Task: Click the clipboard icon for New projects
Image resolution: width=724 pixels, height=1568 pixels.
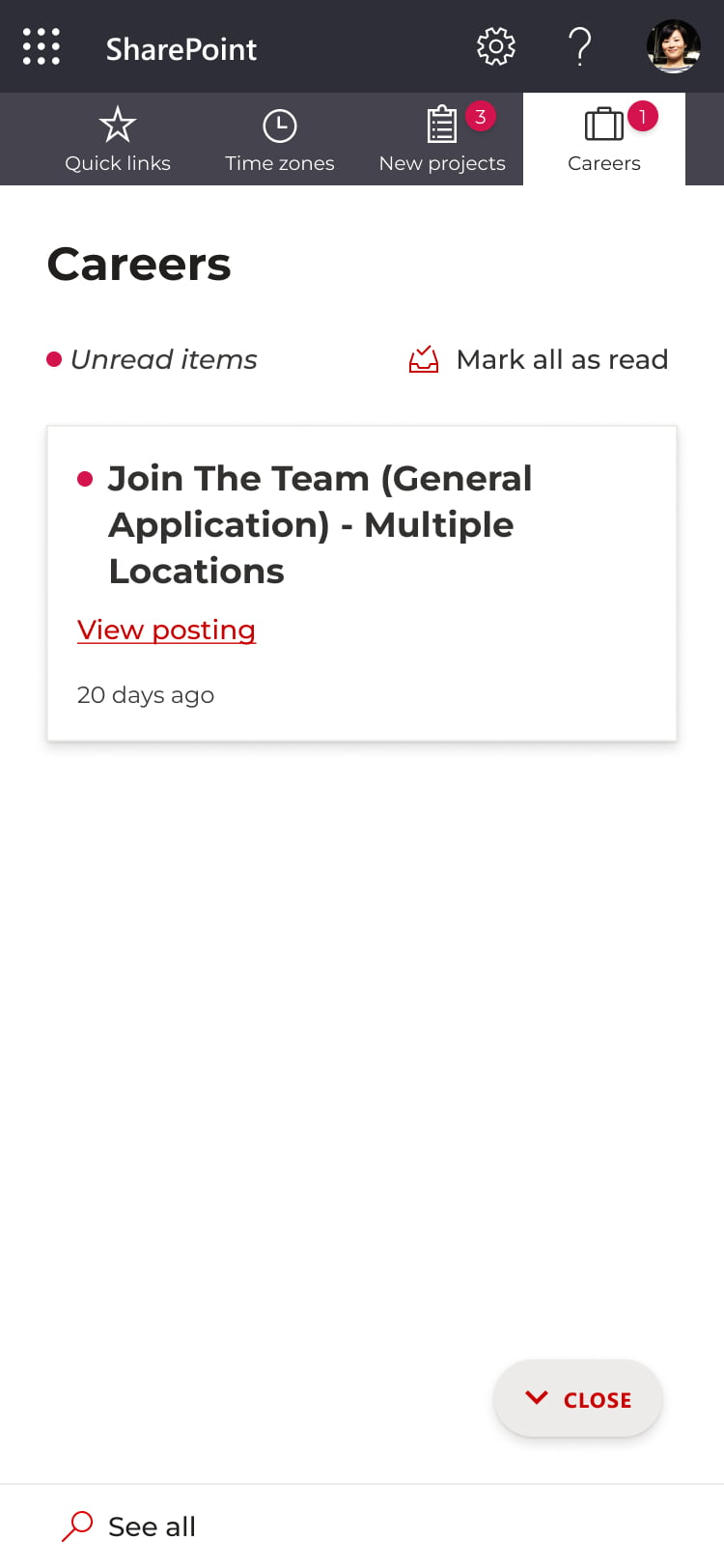Action: 441,124
